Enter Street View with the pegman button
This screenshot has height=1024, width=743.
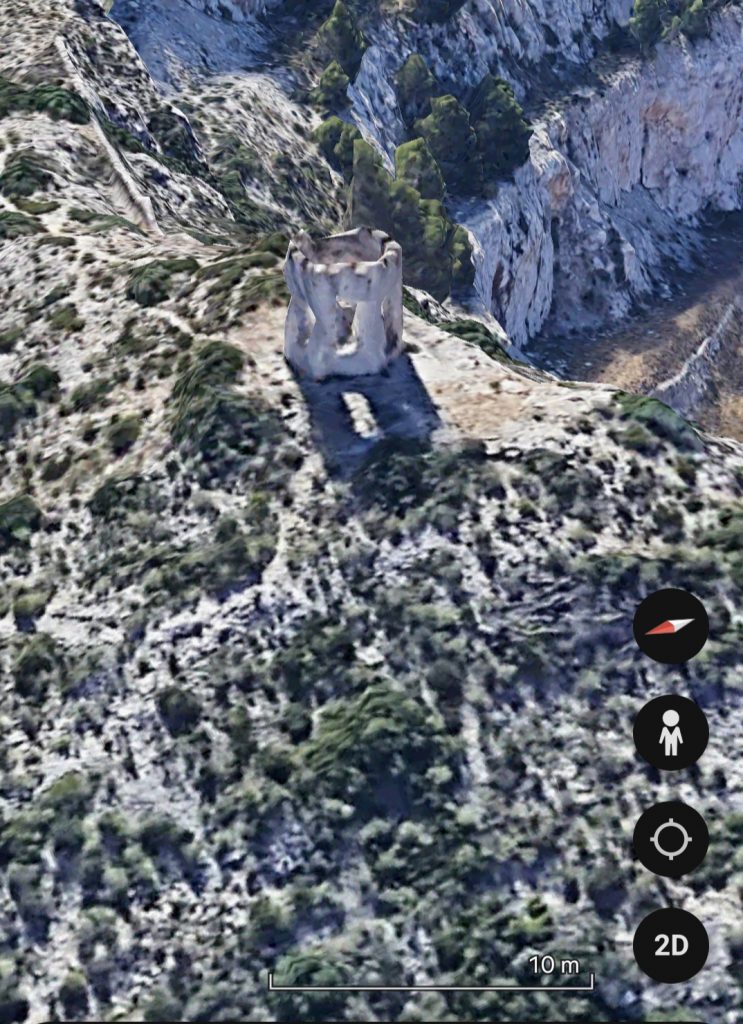670,733
